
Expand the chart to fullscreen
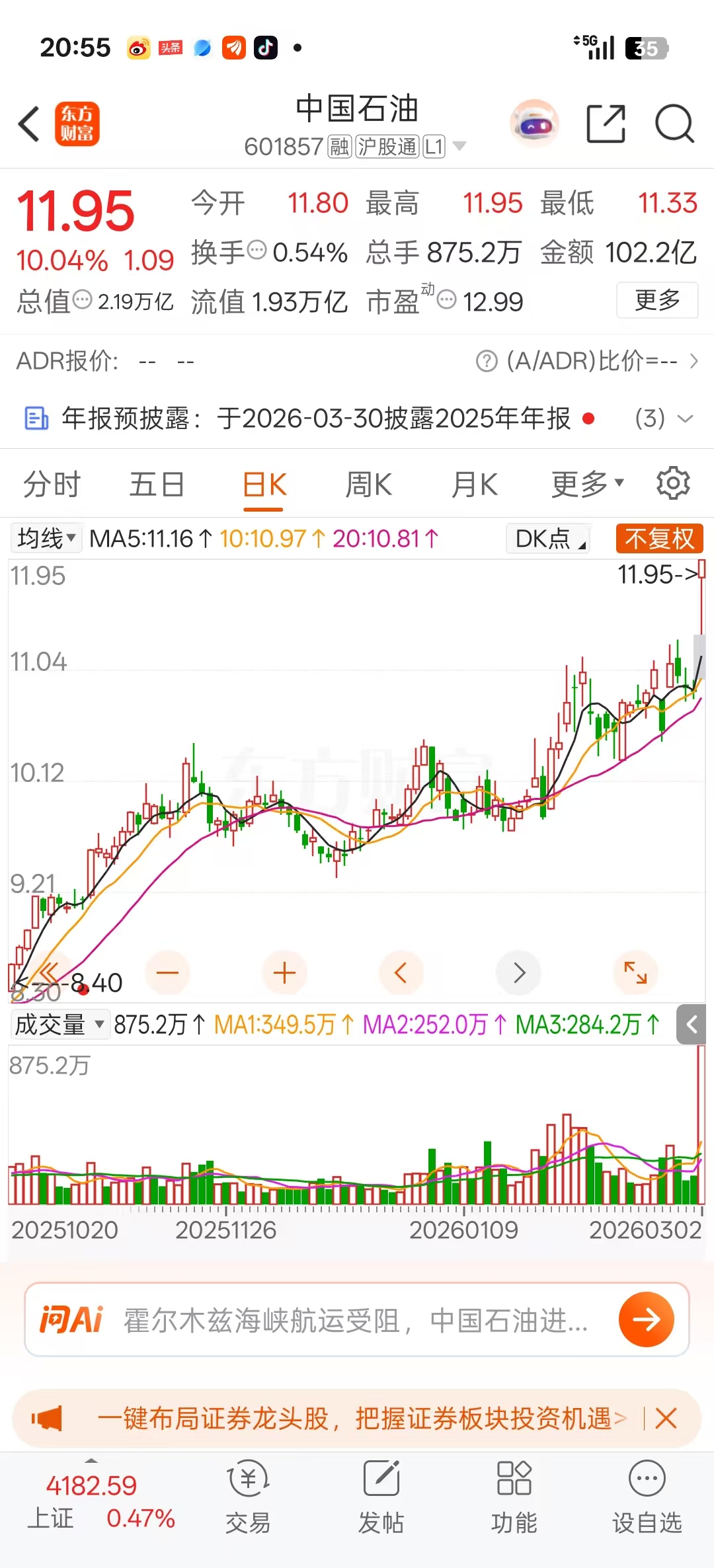coord(635,972)
